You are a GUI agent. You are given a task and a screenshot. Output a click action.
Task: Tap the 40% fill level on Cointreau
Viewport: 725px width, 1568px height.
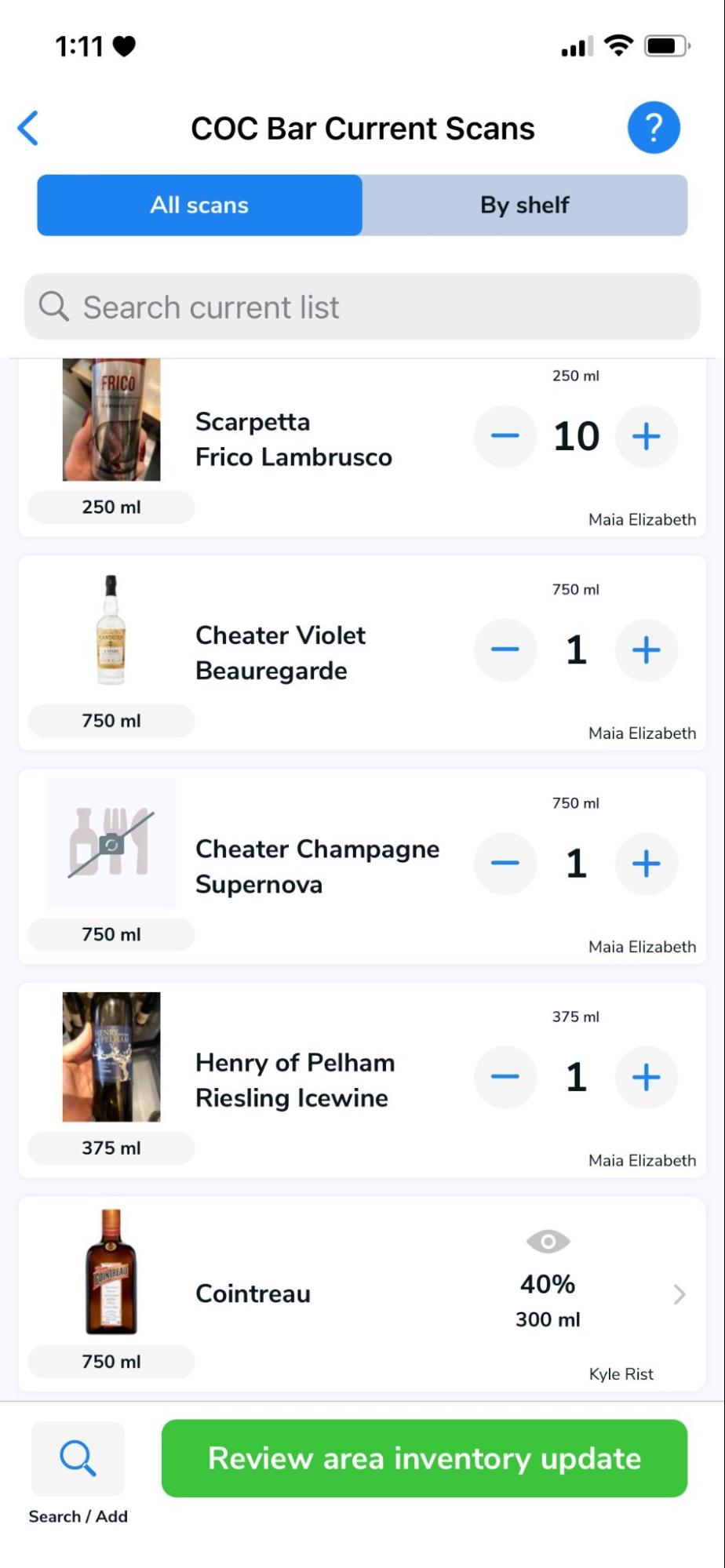point(546,1285)
